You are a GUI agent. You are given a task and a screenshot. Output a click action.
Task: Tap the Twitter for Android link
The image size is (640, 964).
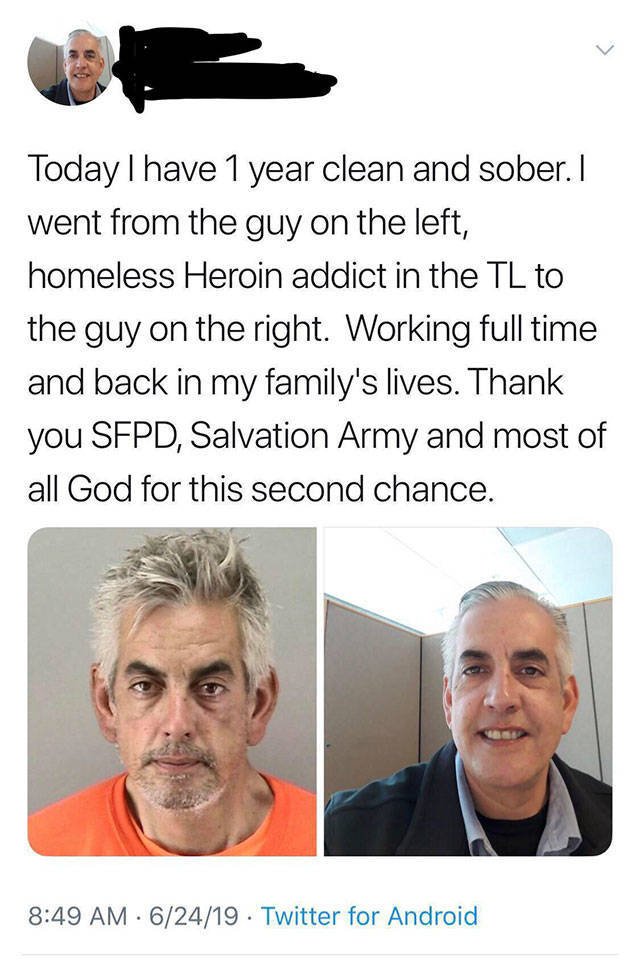[x=369, y=915]
